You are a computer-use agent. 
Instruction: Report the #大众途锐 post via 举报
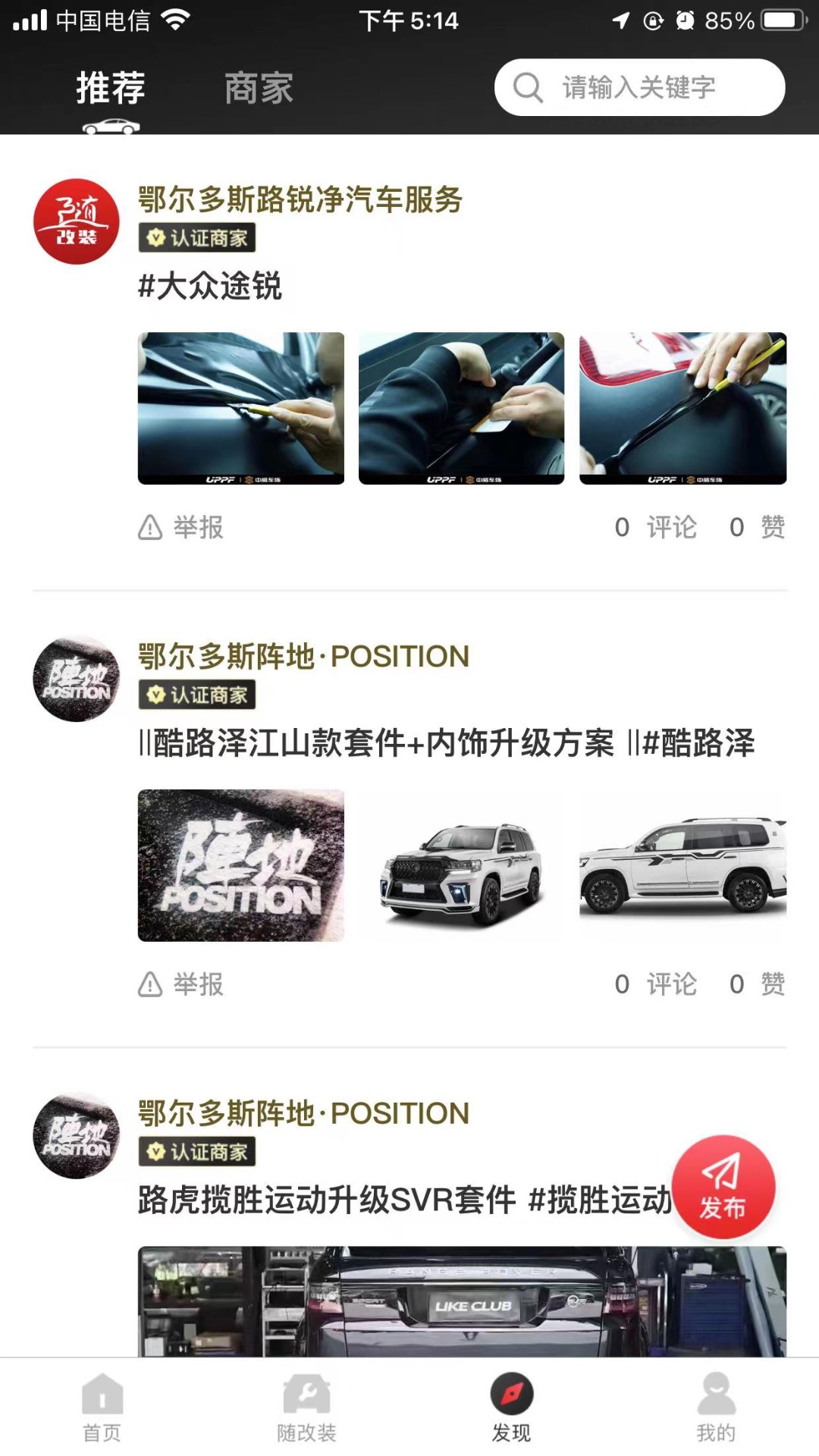click(x=181, y=527)
